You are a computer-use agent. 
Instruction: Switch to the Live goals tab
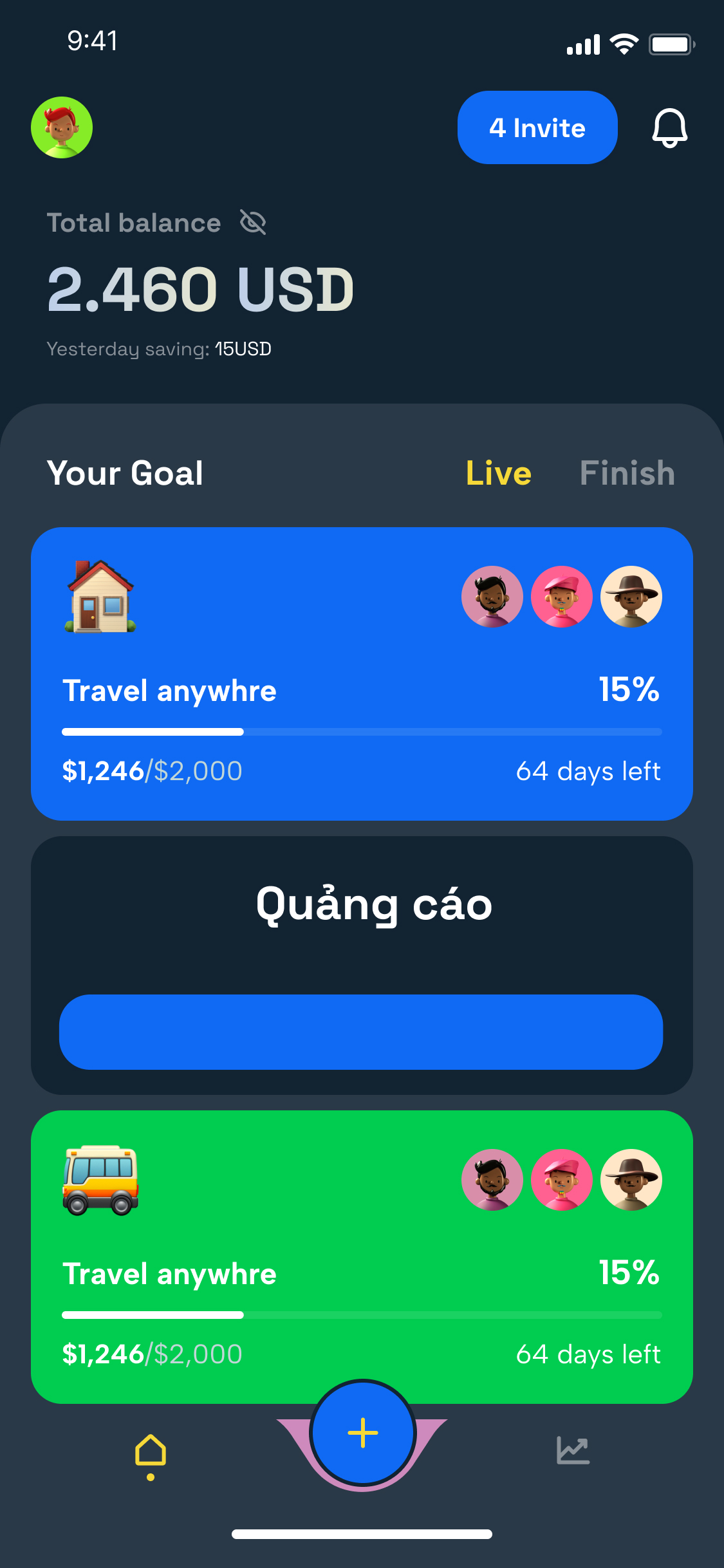[498, 473]
